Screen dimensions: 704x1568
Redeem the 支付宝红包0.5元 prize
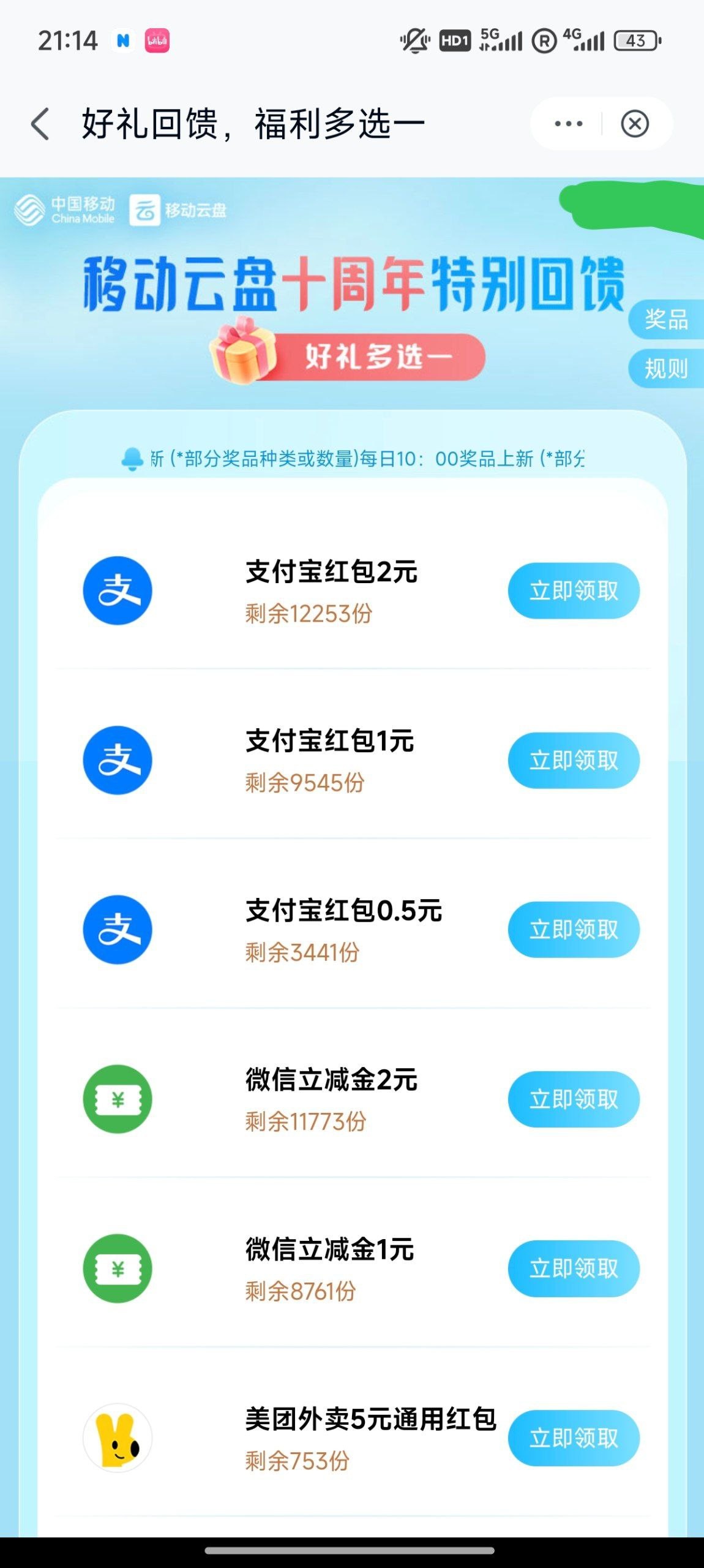coord(574,930)
